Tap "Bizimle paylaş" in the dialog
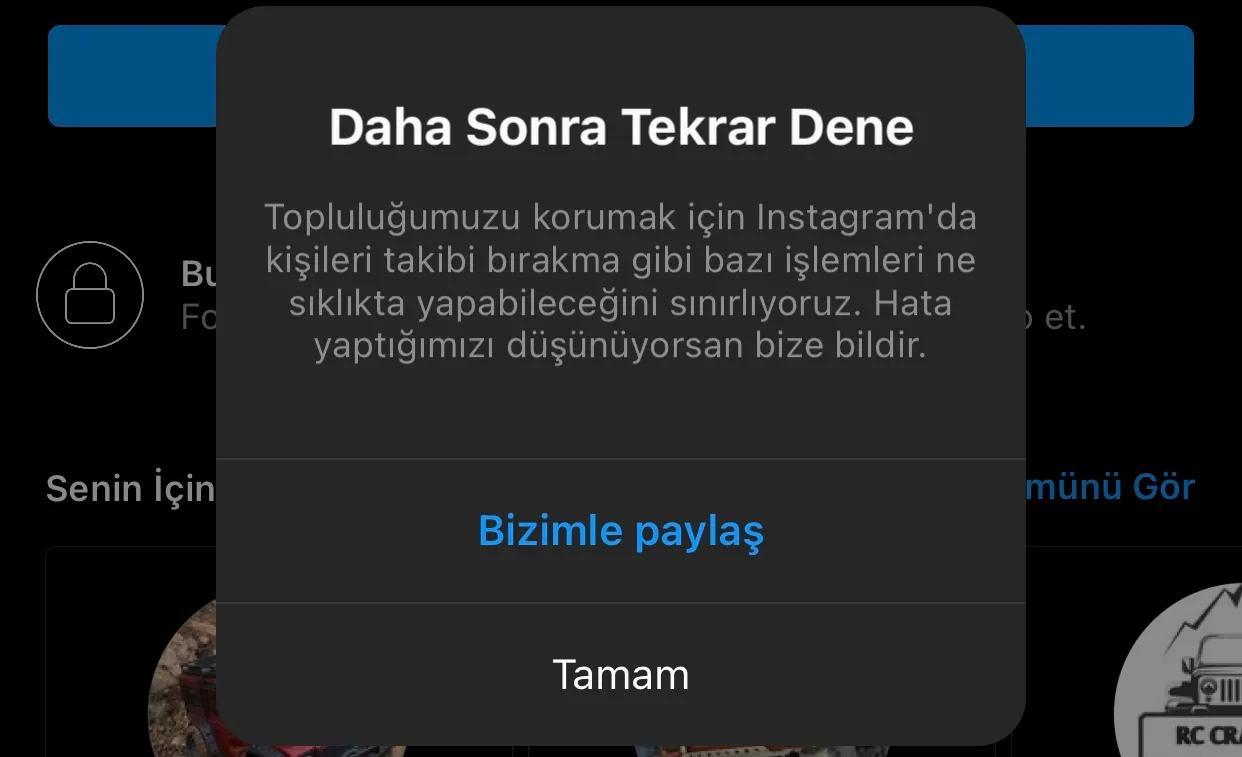The image size is (1242, 757). (621, 531)
